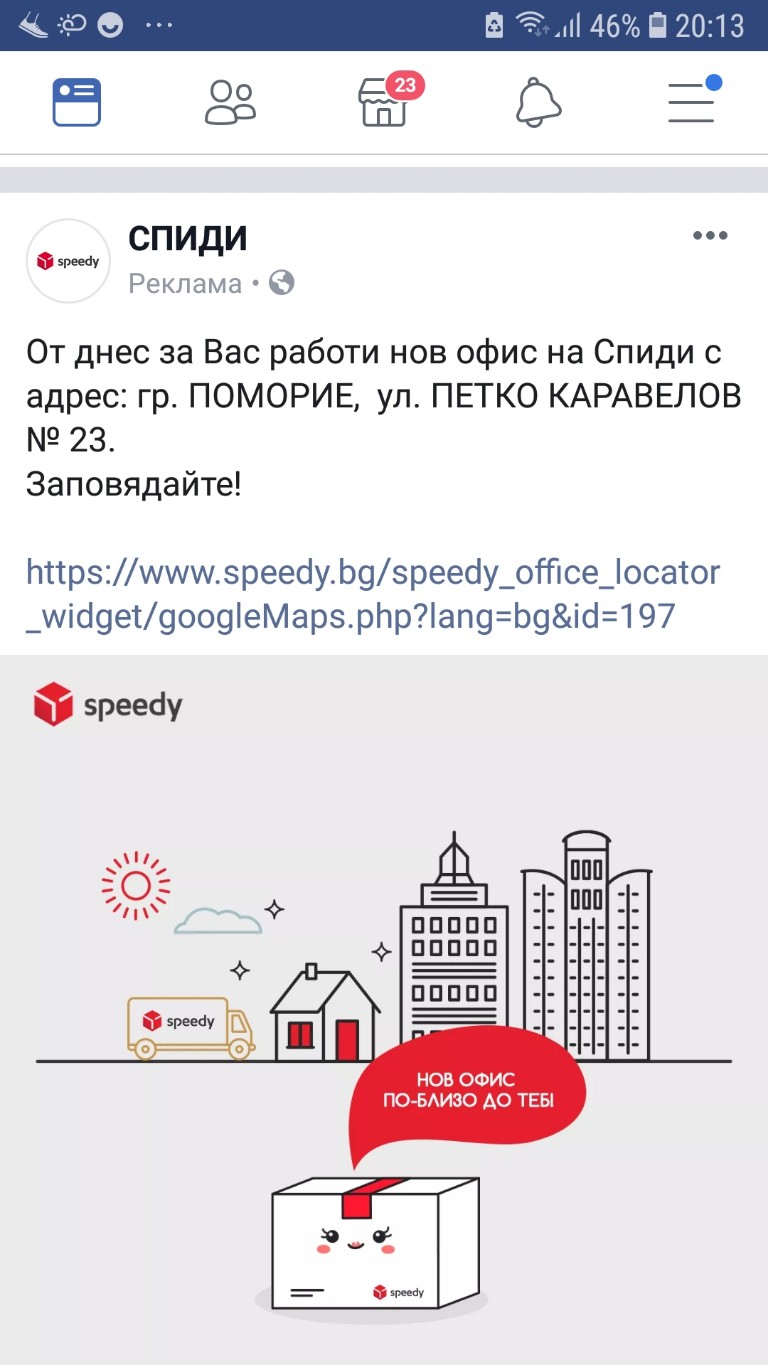Open the СПИДИ page profile picture
The width and height of the screenshot is (768, 1365).
[x=68, y=261]
